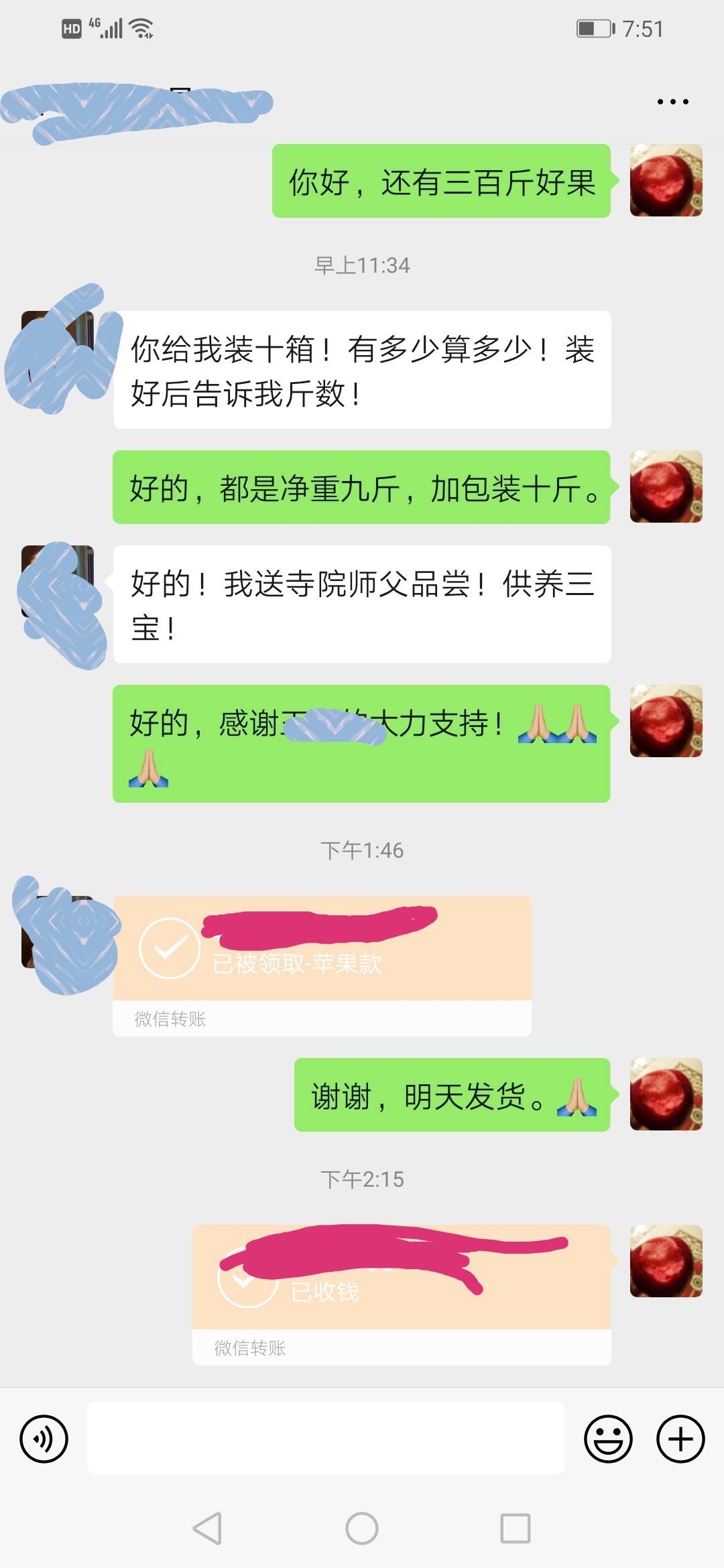Open recent apps with the square button

coord(516,1528)
